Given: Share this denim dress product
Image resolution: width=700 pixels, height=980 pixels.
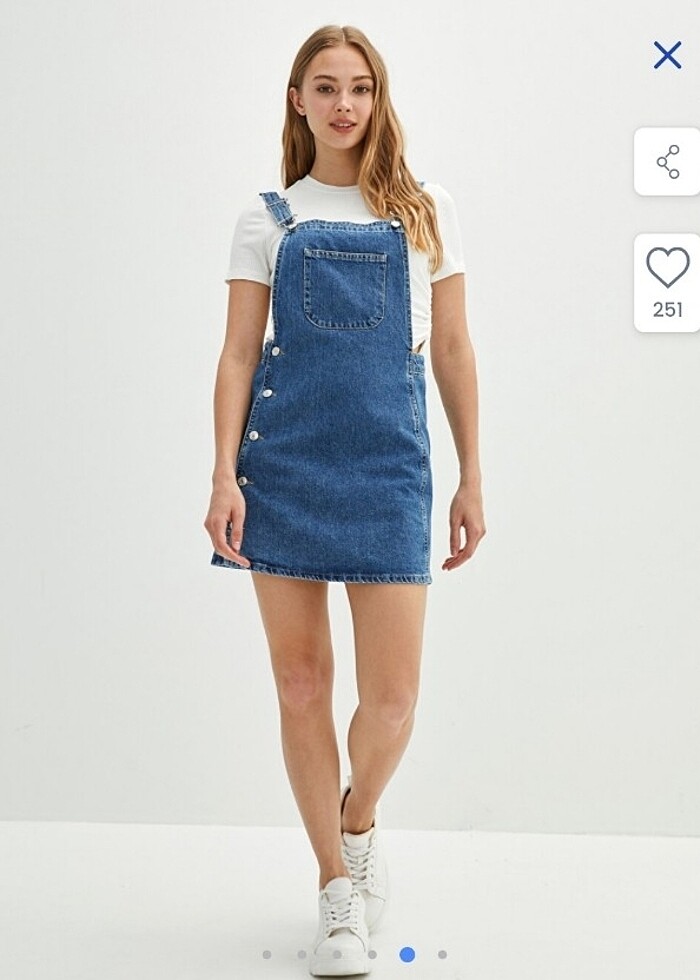Looking at the screenshot, I should coord(667,162).
